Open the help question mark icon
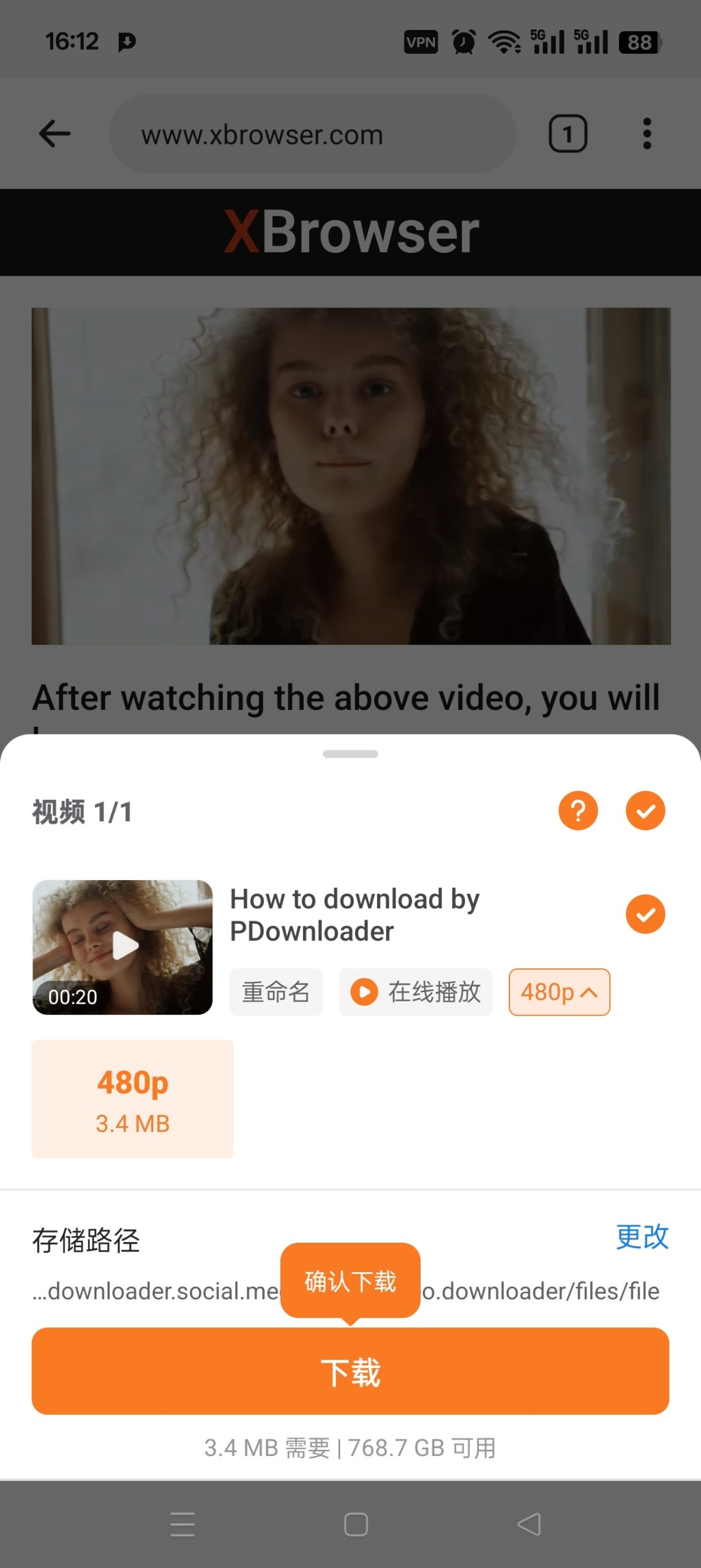The height and width of the screenshot is (1568, 701). click(x=578, y=810)
